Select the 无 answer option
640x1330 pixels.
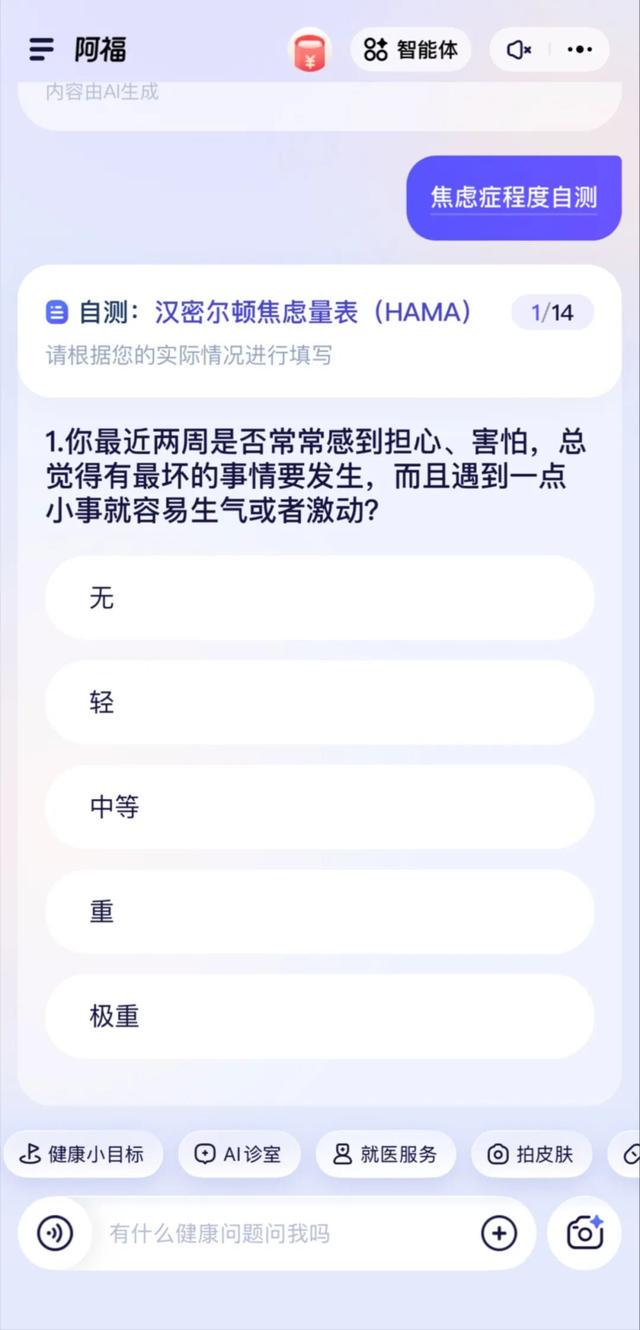click(319, 598)
